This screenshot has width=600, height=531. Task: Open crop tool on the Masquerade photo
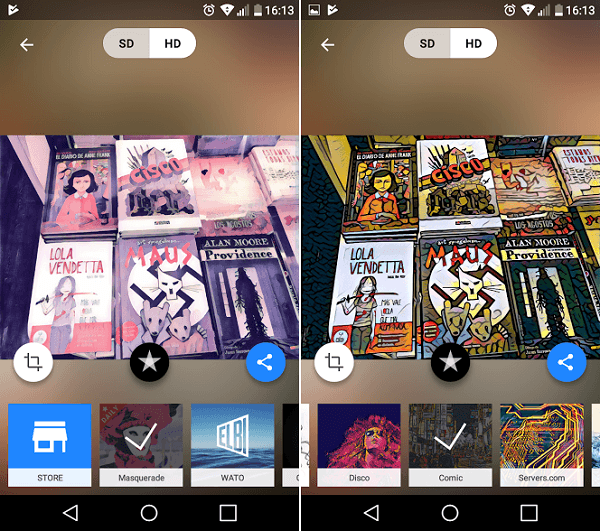(34, 362)
